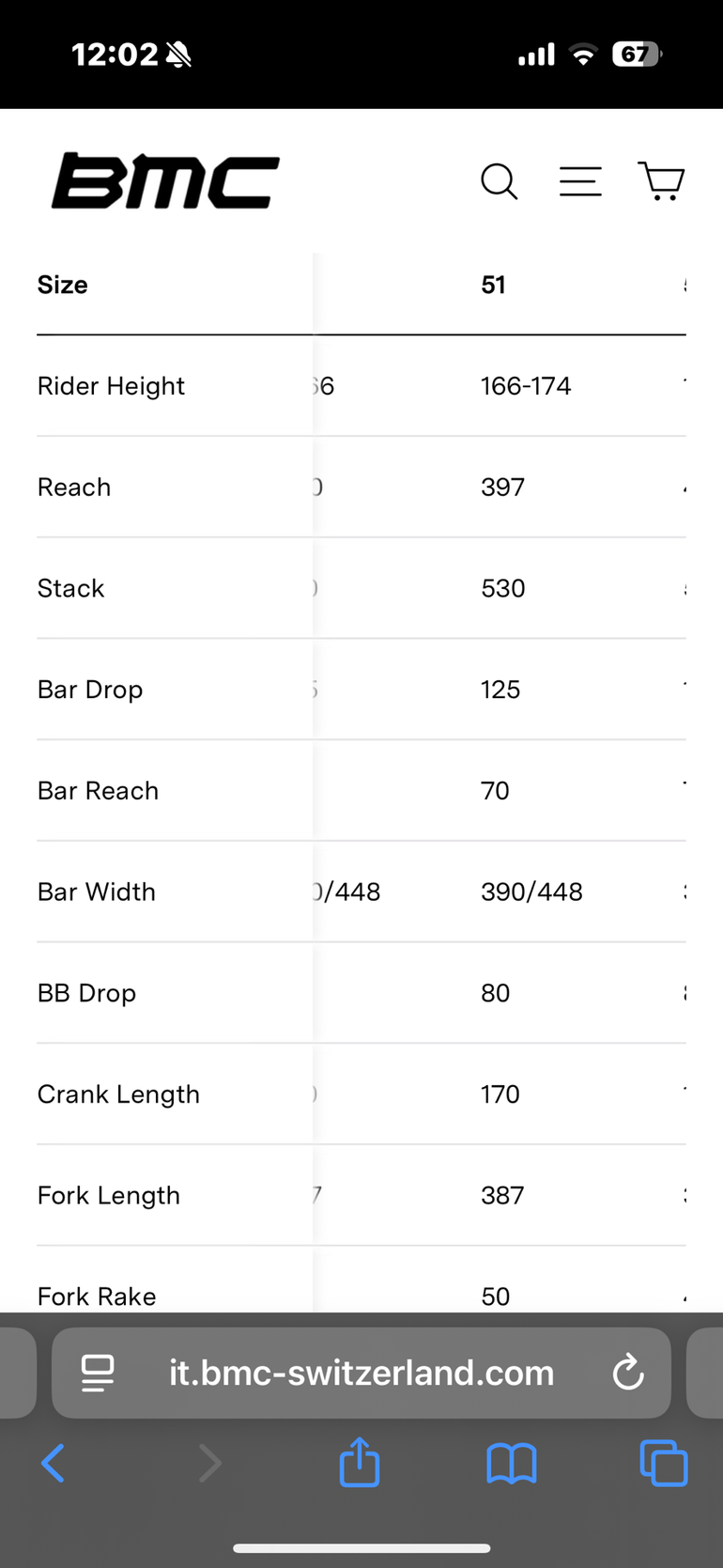The height and width of the screenshot is (1568, 723).
Task: Go to the BMC home logo
Action: pyautogui.click(x=165, y=180)
